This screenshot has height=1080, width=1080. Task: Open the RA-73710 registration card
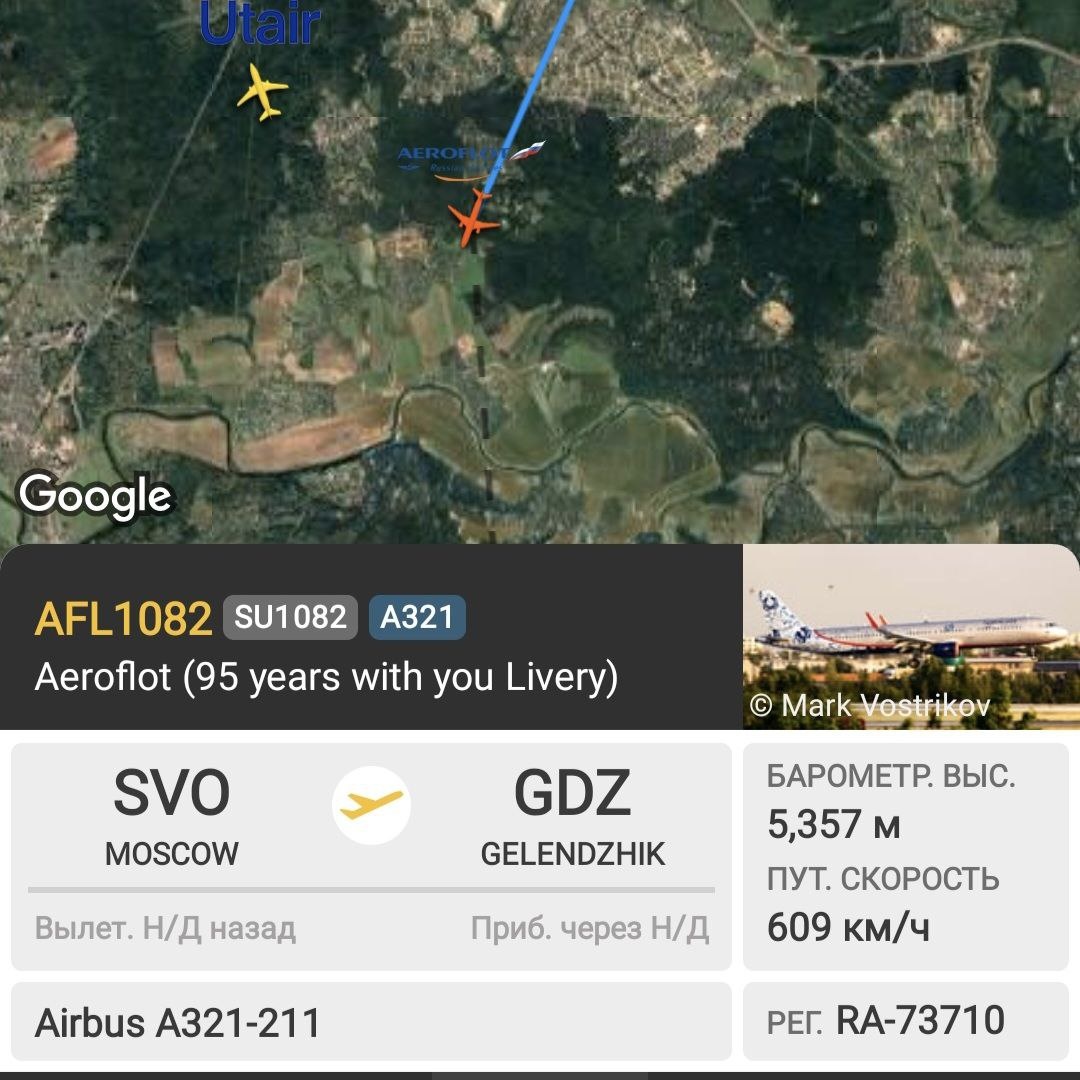pyautogui.click(x=906, y=1021)
